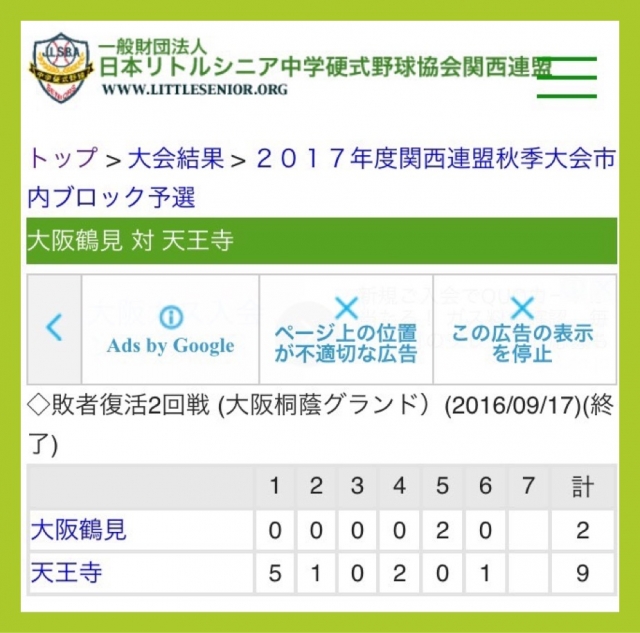Open Ads by Google info
The width and height of the screenshot is (640, 633).
click(170, 331)
